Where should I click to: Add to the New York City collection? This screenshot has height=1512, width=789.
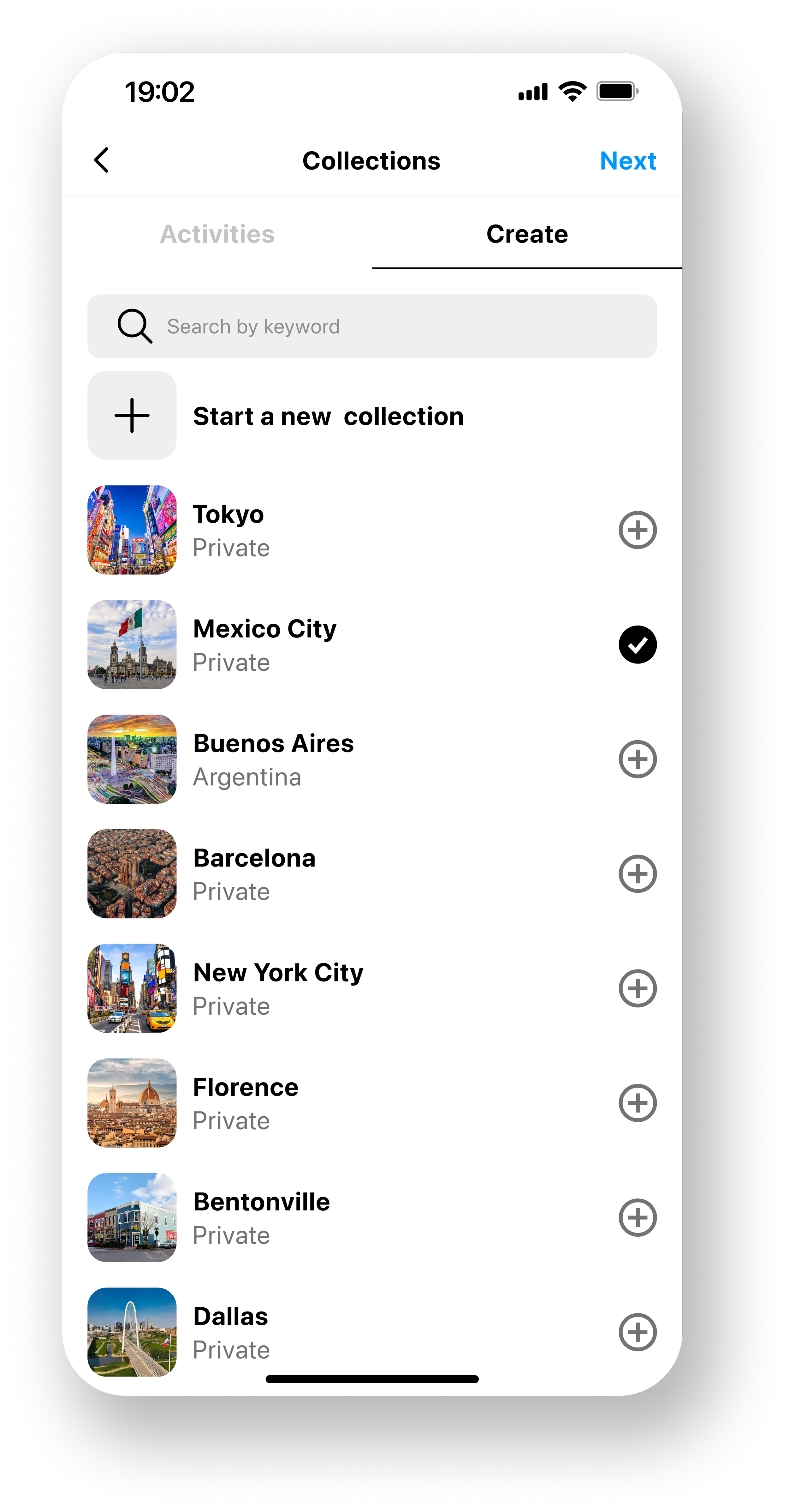[637, 988]
